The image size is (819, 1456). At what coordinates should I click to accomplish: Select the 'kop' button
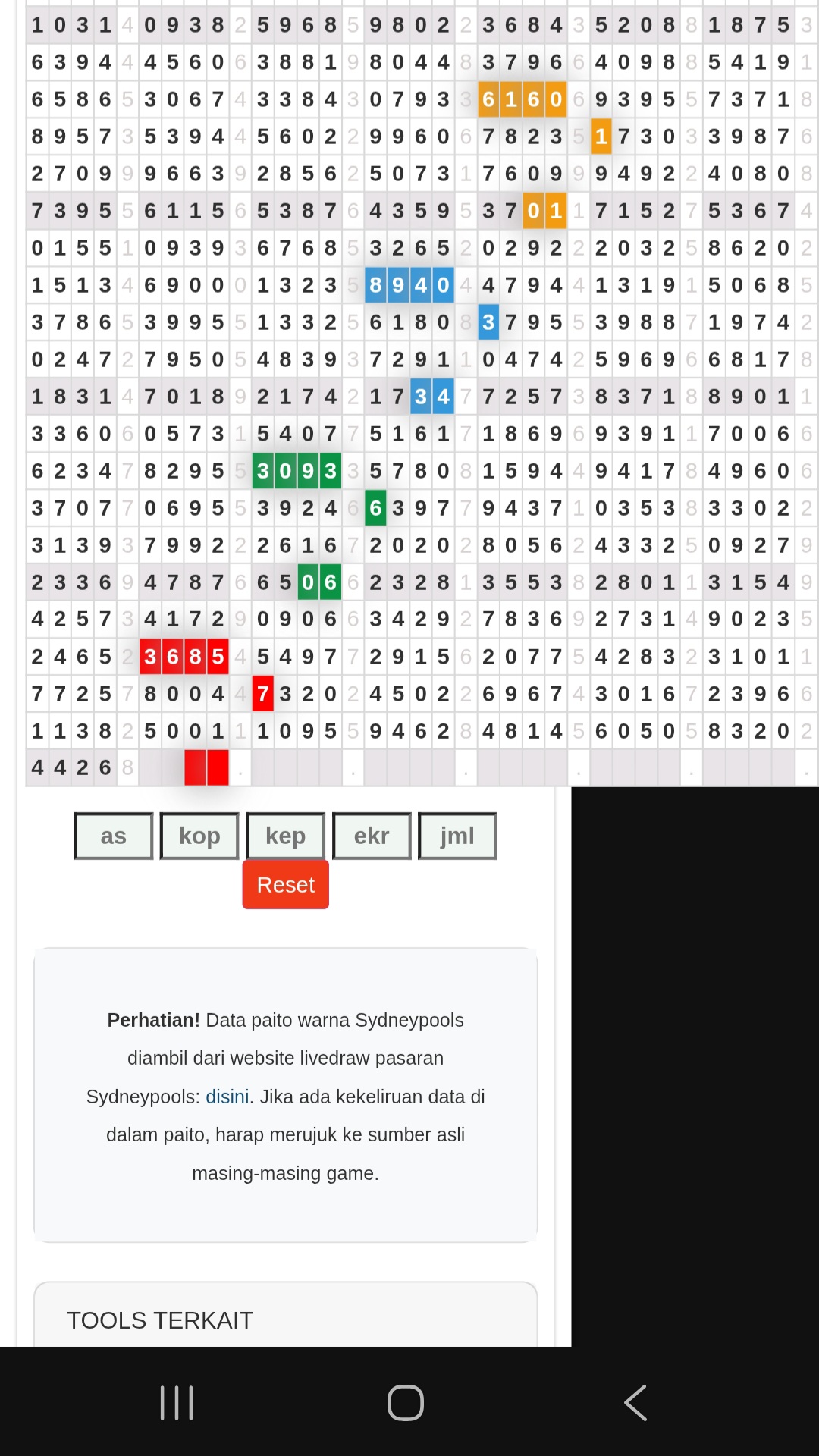[199, 836]
